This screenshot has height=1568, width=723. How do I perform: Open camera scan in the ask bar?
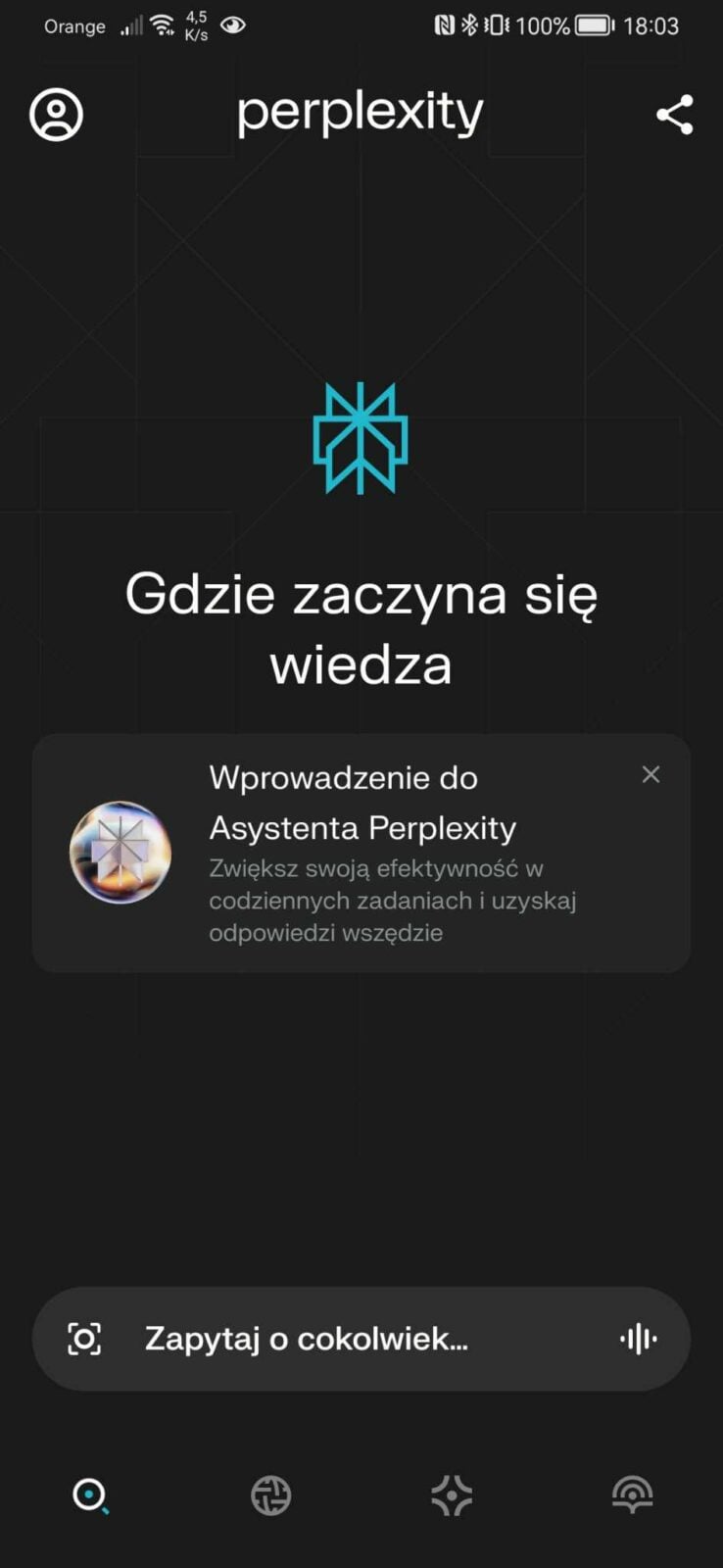(x=84, y=1339)
